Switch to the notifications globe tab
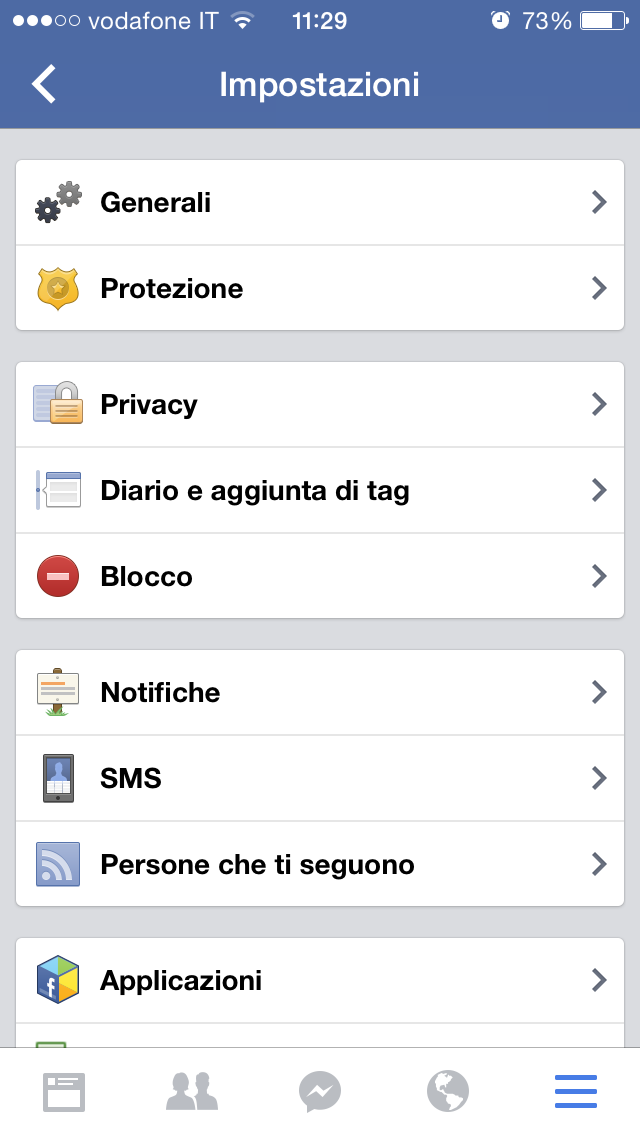 tap(448, 1091)
